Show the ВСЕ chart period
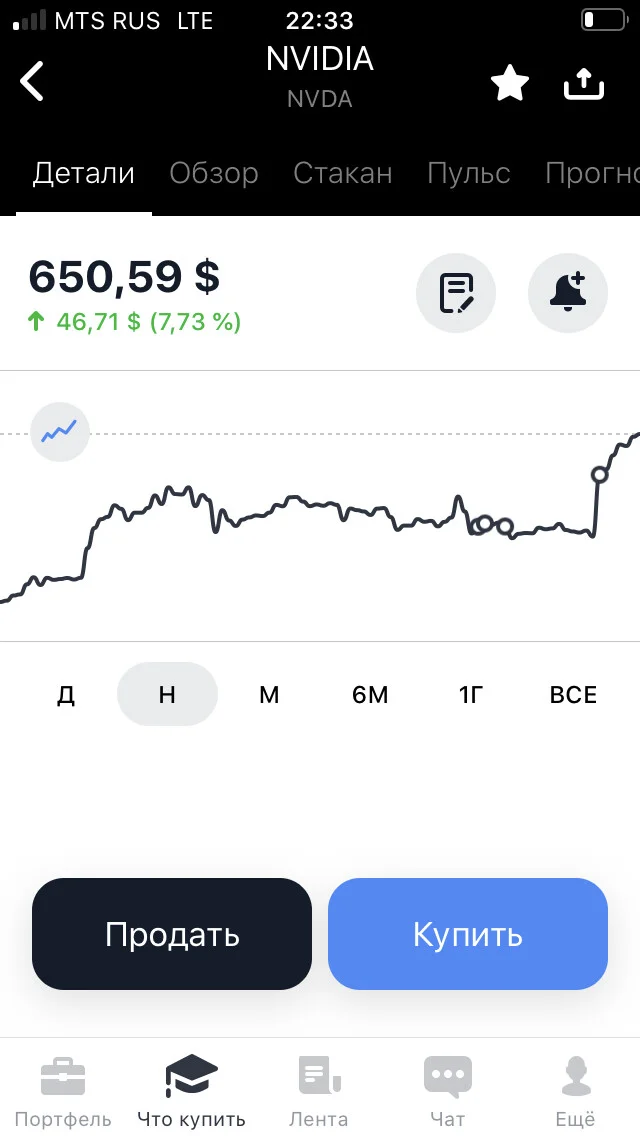Screen dimensions: 640x1136 pos(573,695)
